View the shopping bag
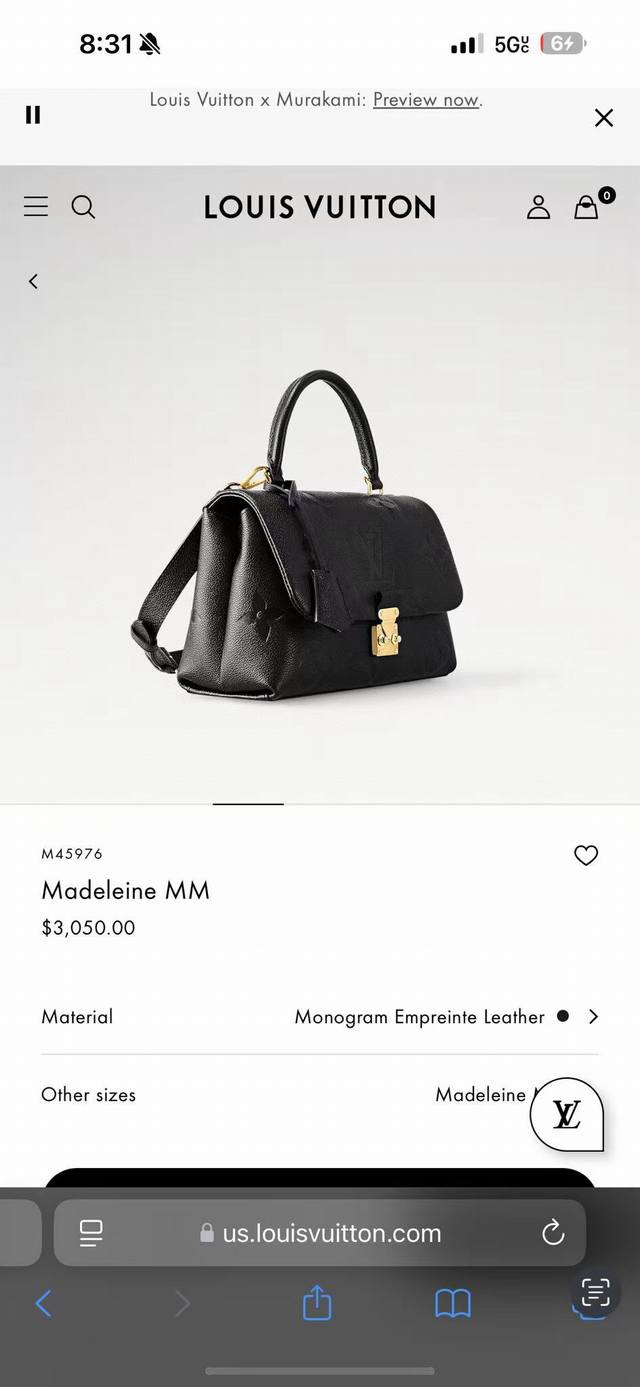The image size is (640, 1387). [587, 206]
